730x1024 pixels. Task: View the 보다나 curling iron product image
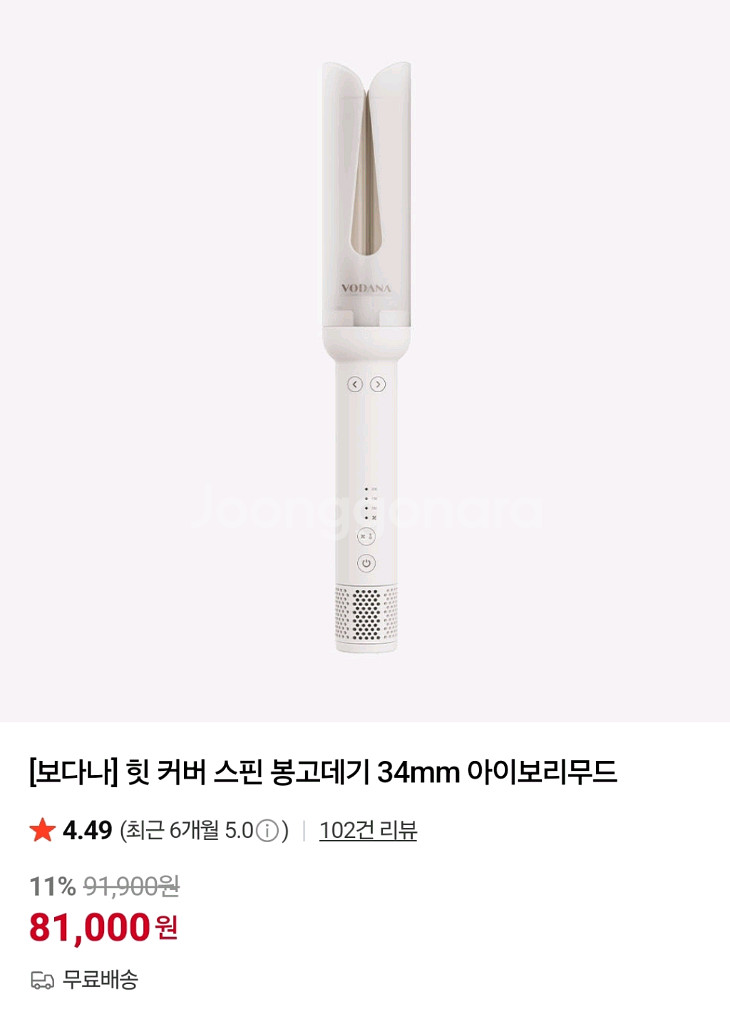click(365, 360)
